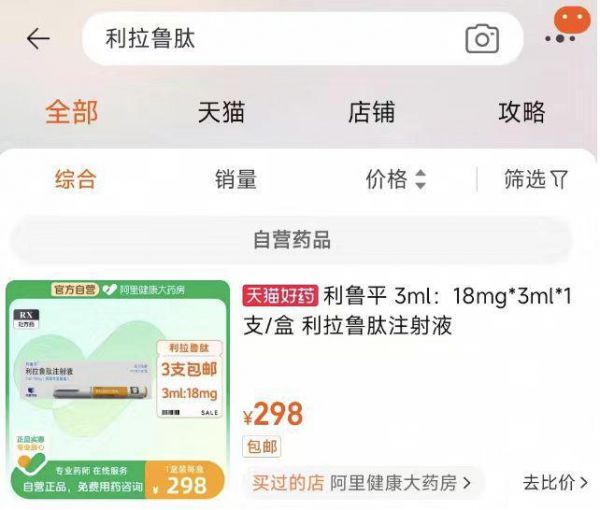Switch to the 全部 tab
600x510 pixels.
click(72, 112)
